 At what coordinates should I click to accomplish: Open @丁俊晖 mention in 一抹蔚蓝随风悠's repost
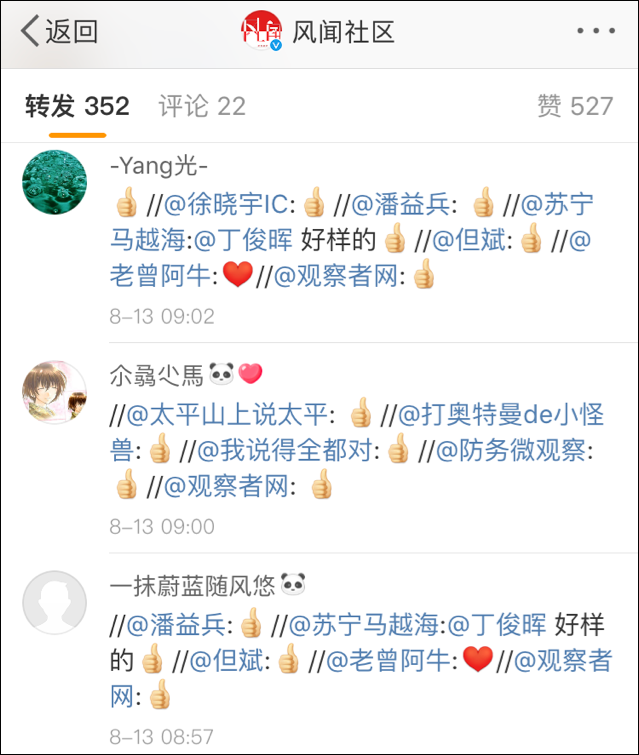(497, 625)
